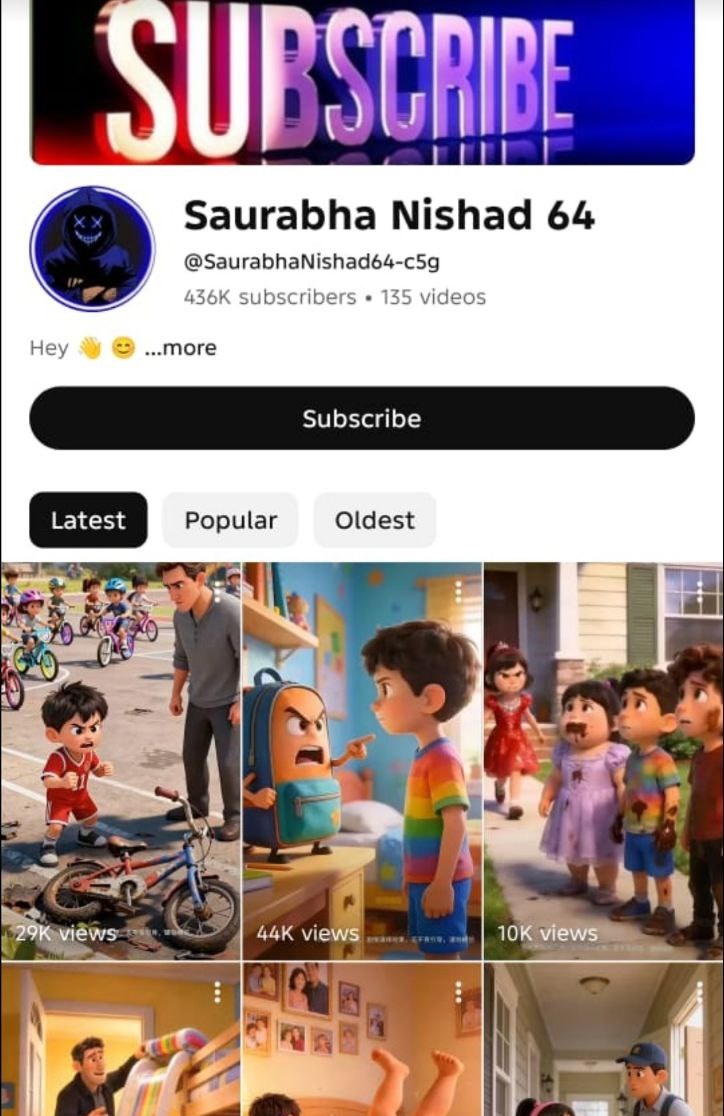This screenshot has width=724, height=1116.
Task: Open options menu on the 29K views short
Action: pyautogui.click(x=217, y=592)
